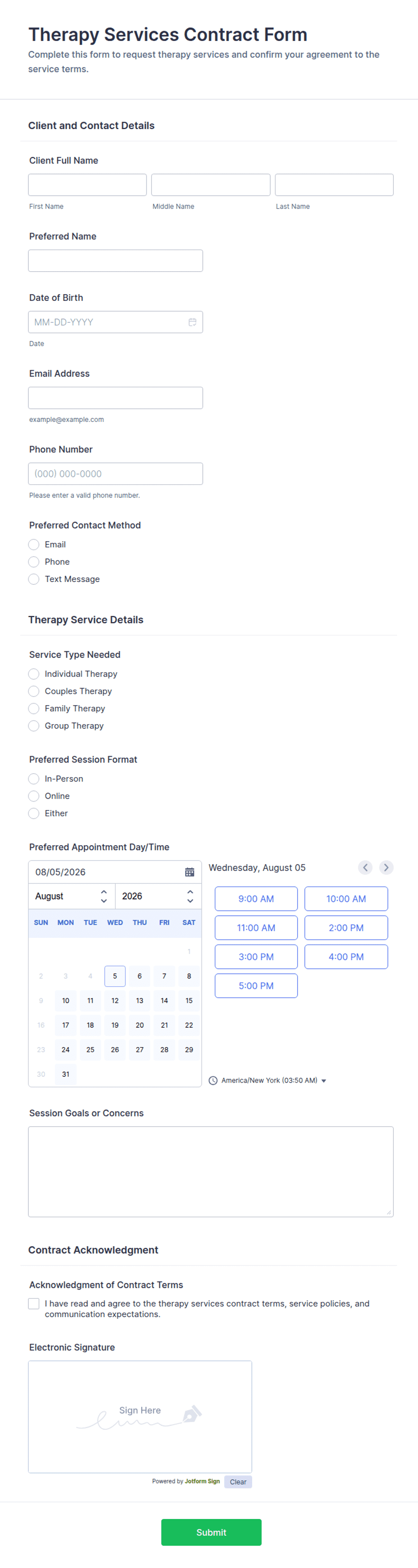Tap the Phone Number field
The image size is (418, 1568).
pos(116,474)
